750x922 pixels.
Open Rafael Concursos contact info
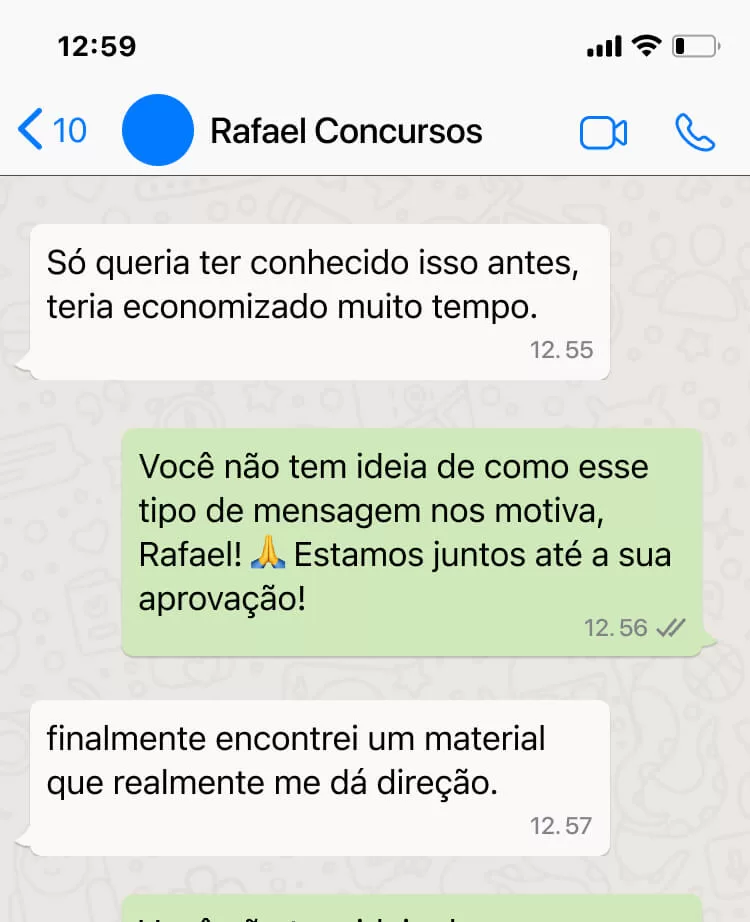pos(345,131)
